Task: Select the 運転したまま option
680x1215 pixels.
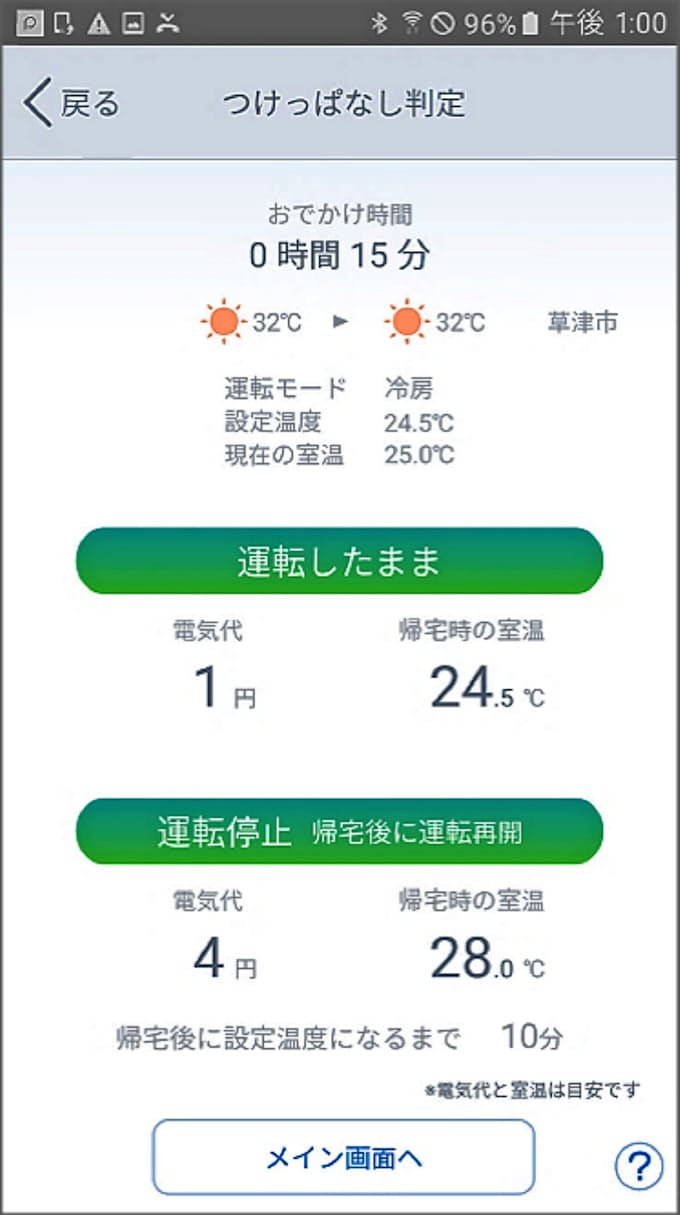Action: 339,561
